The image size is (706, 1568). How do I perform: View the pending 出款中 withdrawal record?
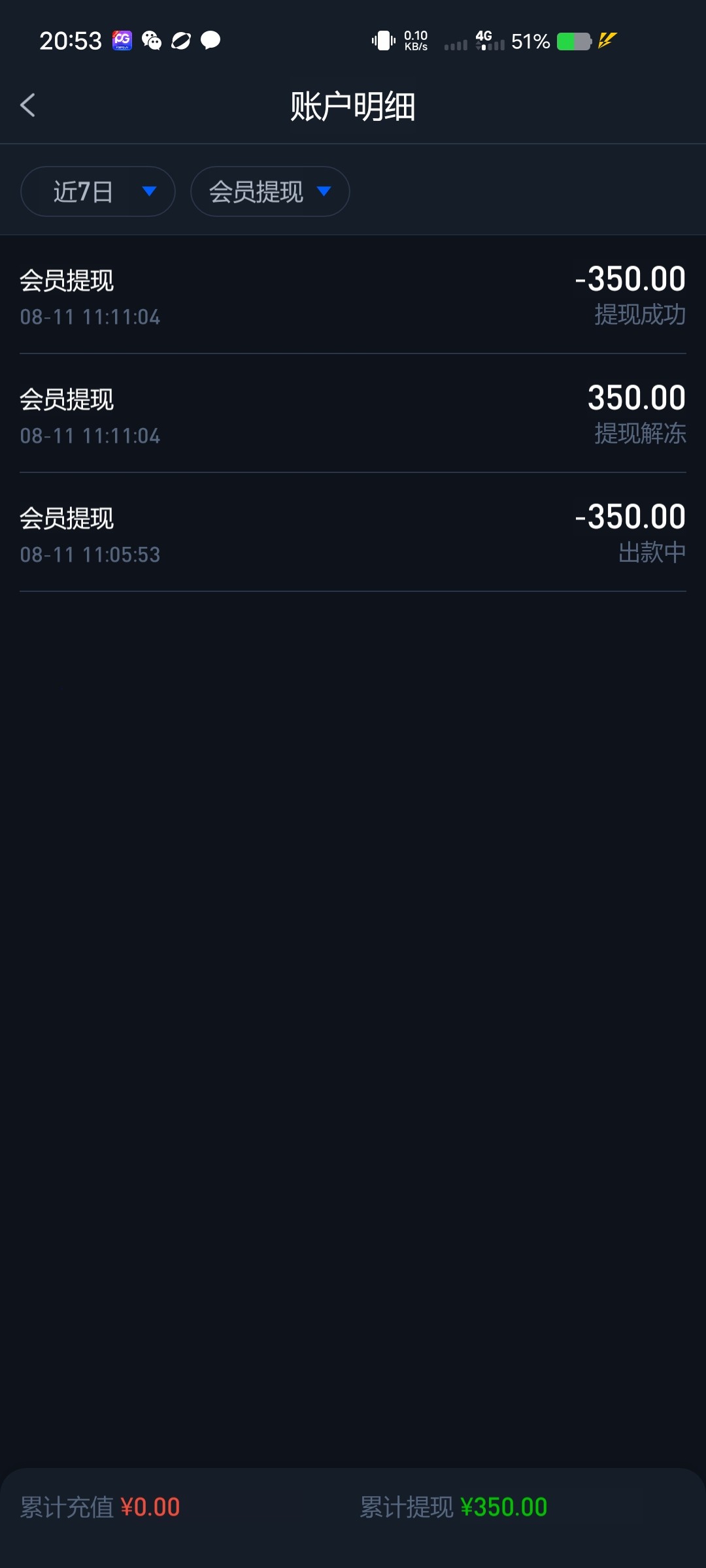353,534
